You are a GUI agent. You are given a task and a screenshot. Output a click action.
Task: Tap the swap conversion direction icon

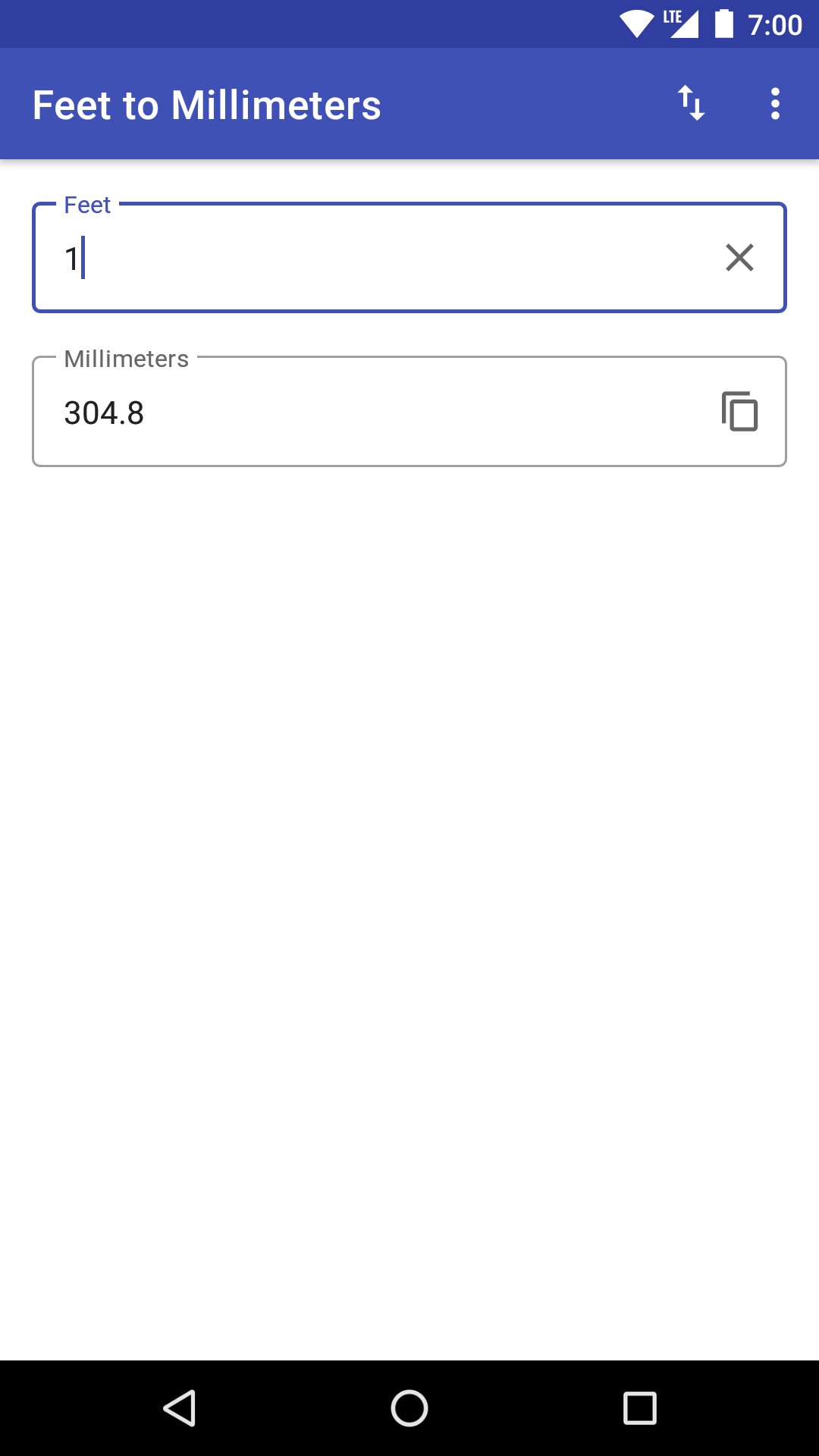tap(691, 104)
